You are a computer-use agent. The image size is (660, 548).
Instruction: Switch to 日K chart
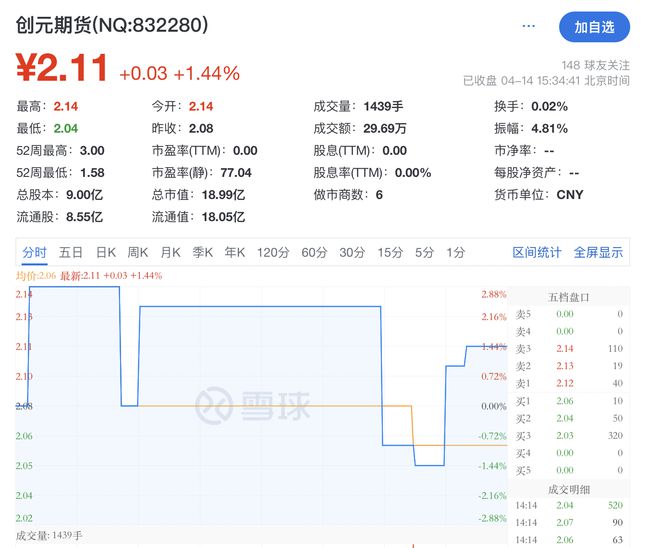point(106,253)
